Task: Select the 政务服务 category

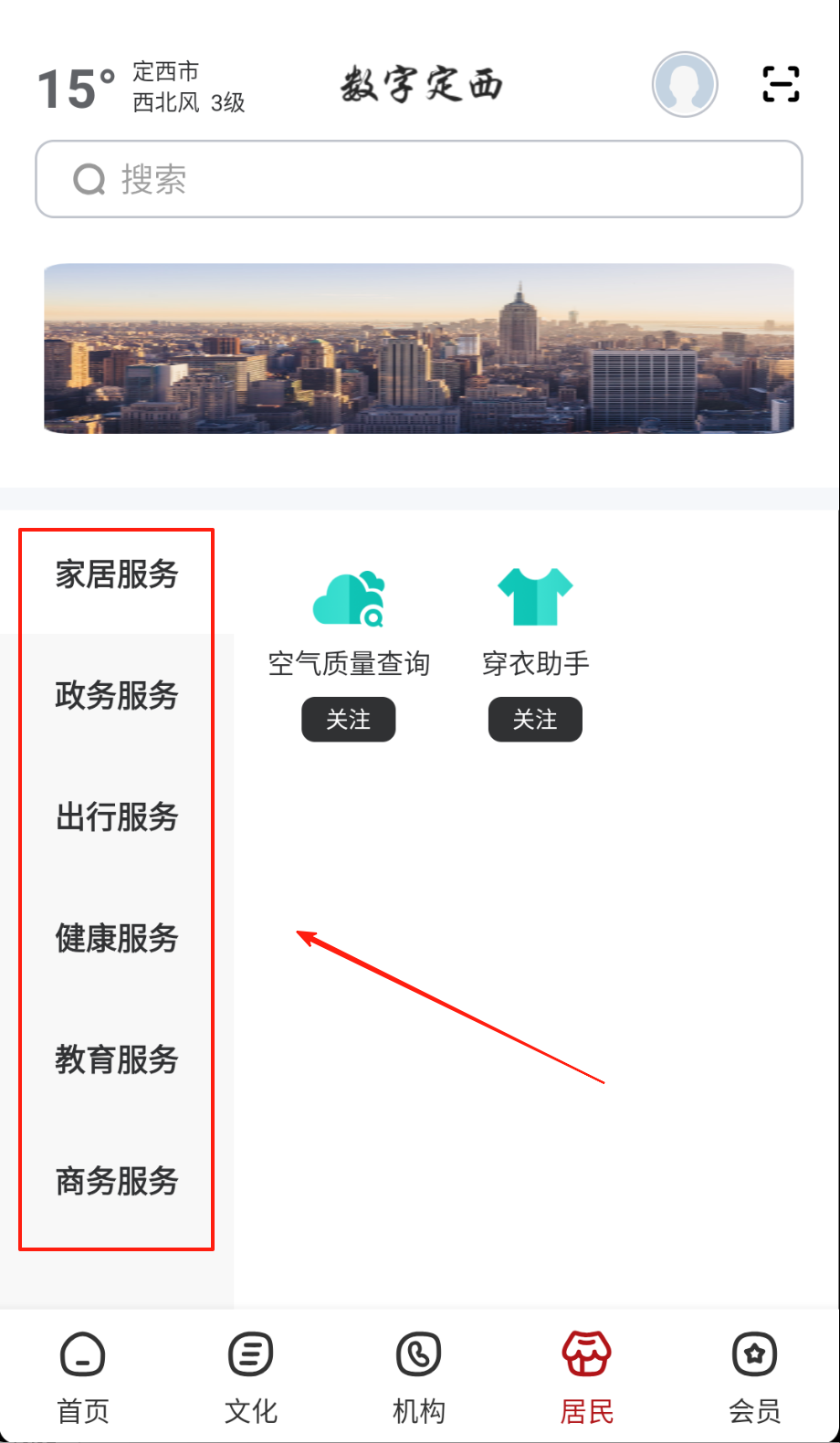Action: coord(117,695)
